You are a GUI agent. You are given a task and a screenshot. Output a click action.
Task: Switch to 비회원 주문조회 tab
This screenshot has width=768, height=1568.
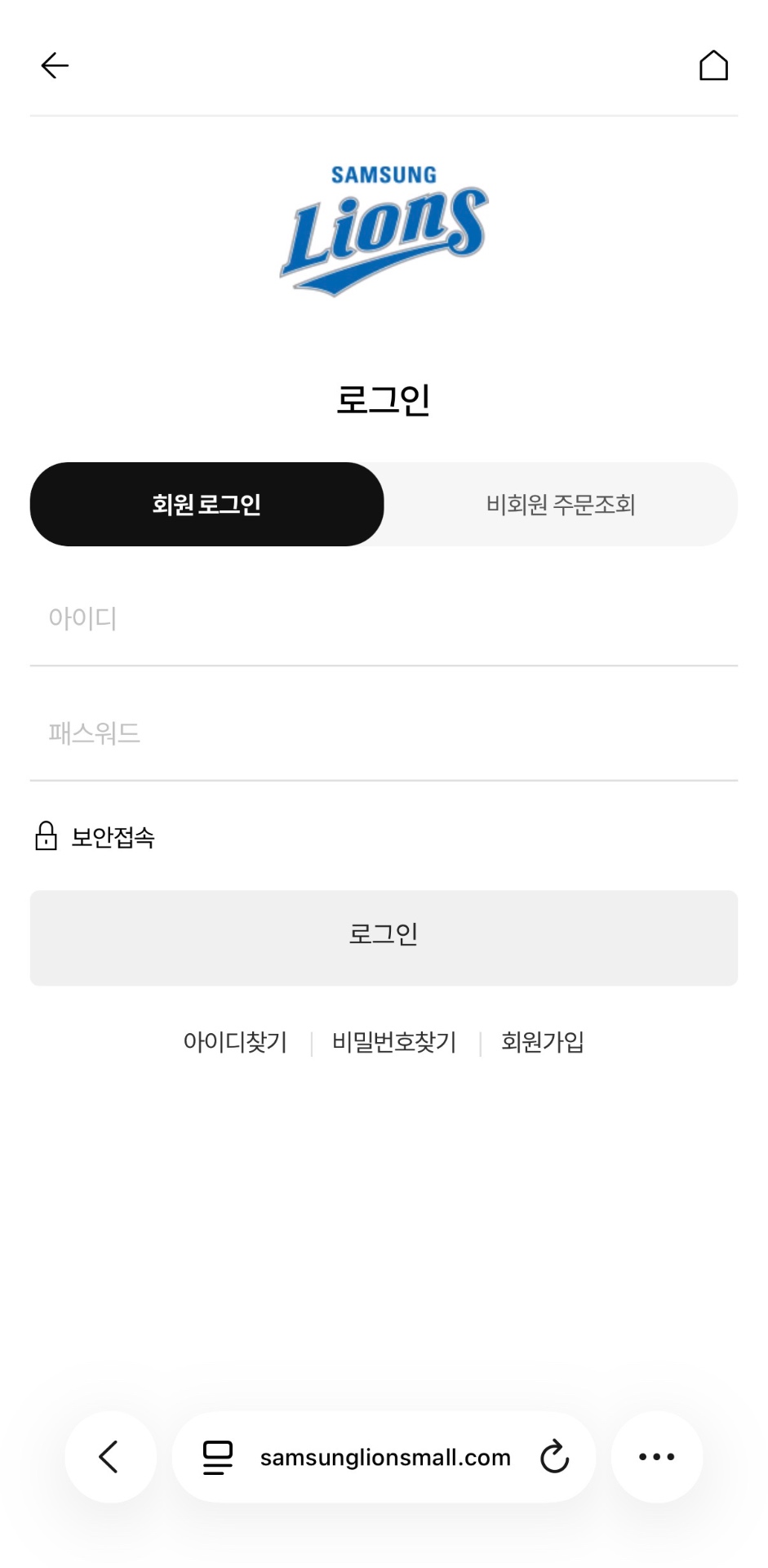561,504
